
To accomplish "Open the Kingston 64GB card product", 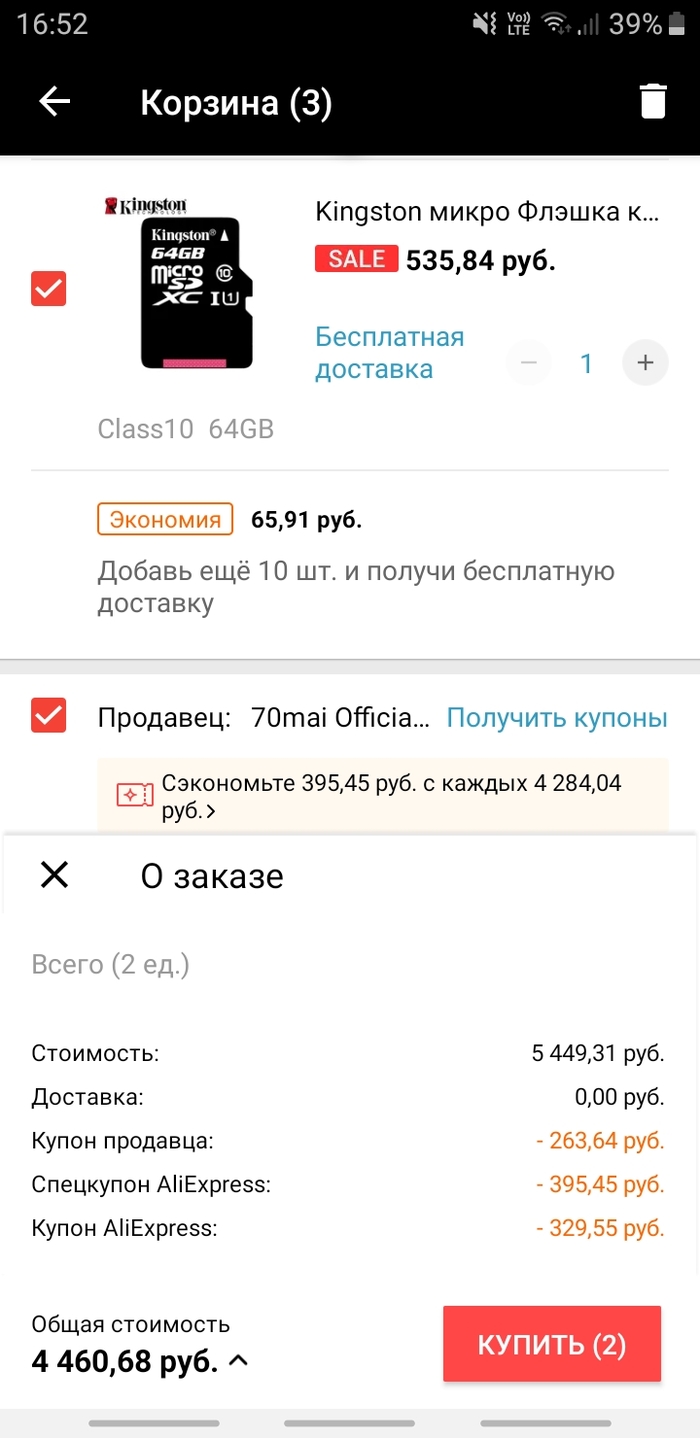I will [x=487, y=212].
